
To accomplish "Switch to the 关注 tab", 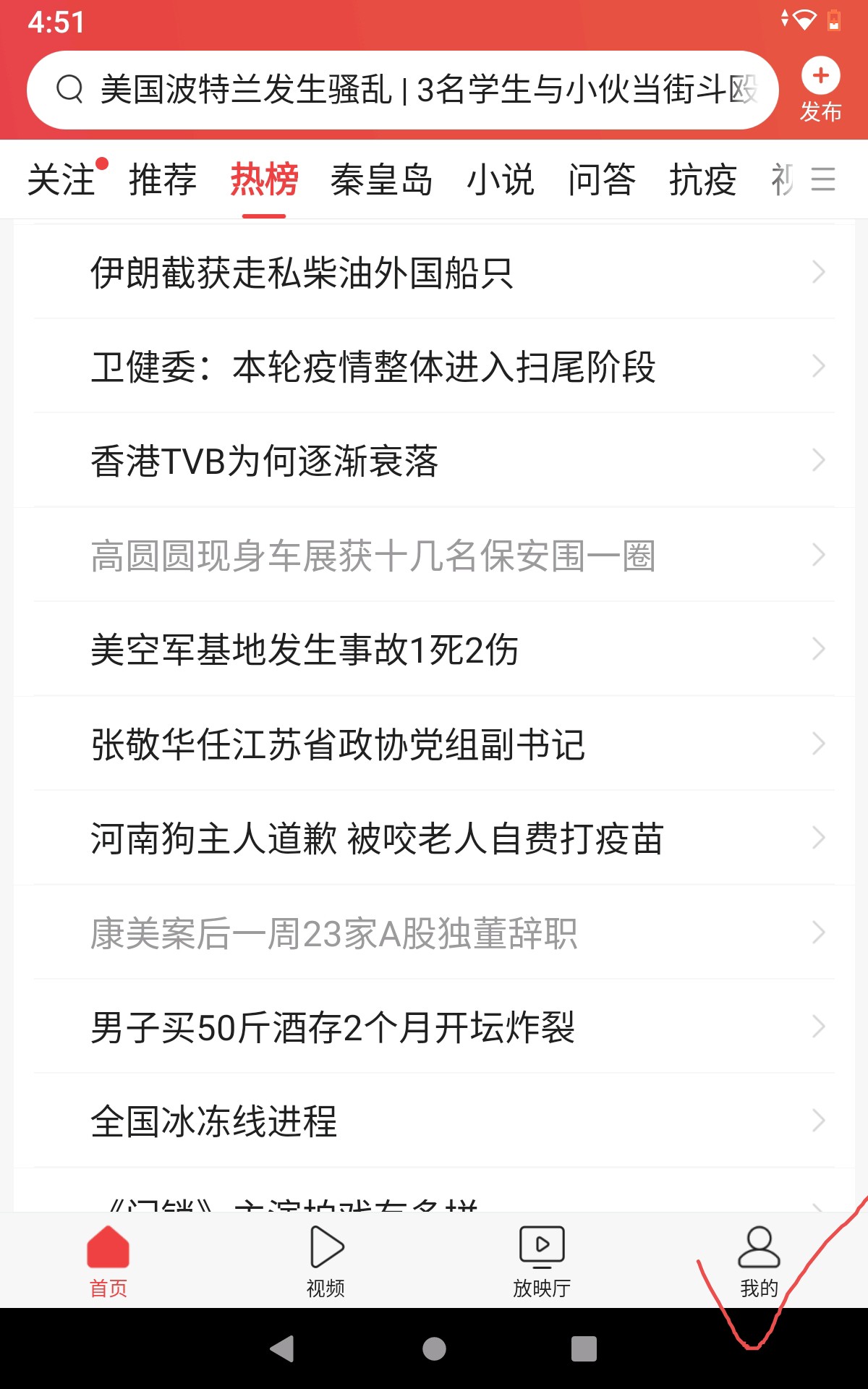I will [x=61, y=179].
